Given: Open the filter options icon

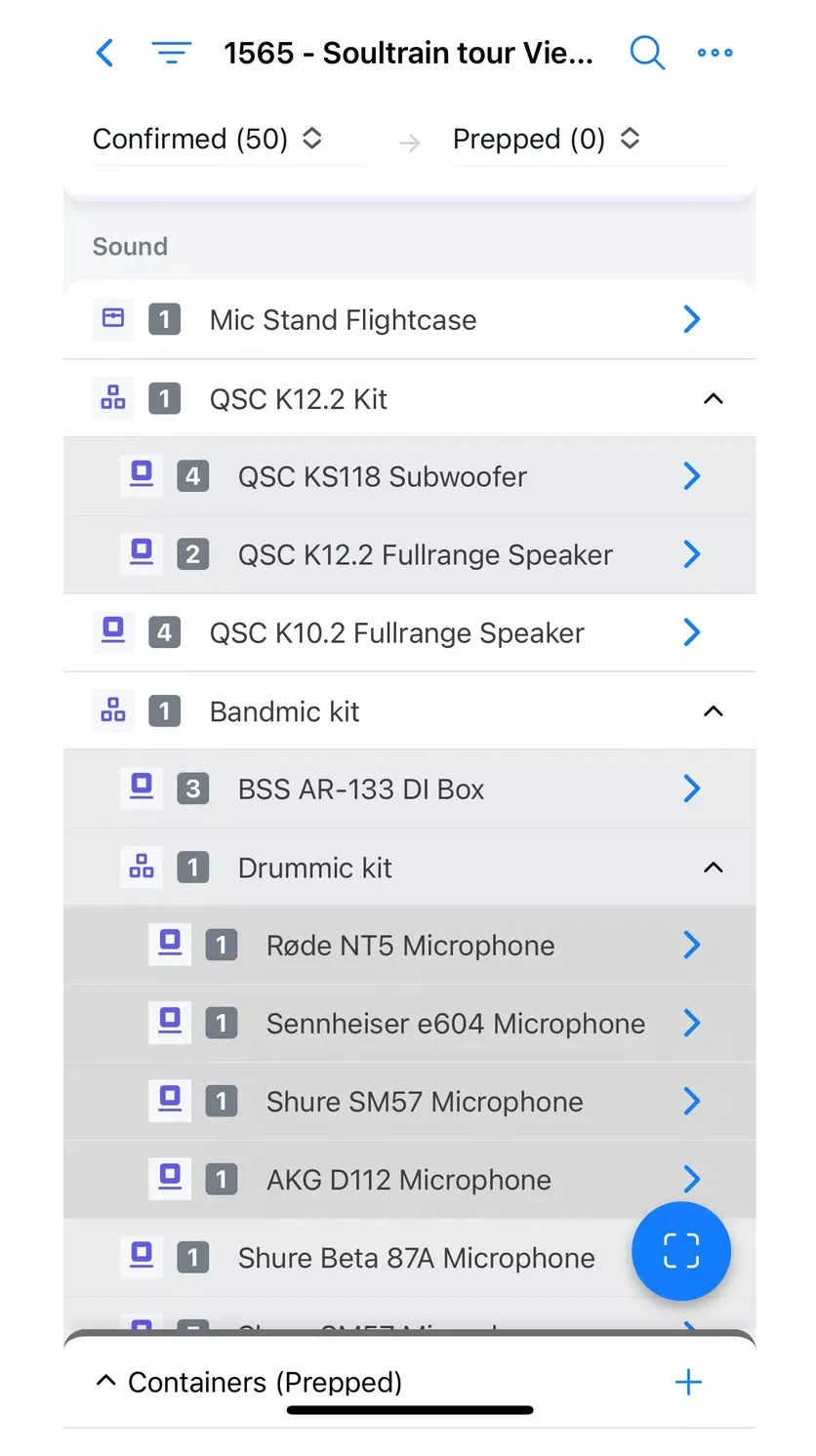Looking at the screenshot, I should pos(172,53).
